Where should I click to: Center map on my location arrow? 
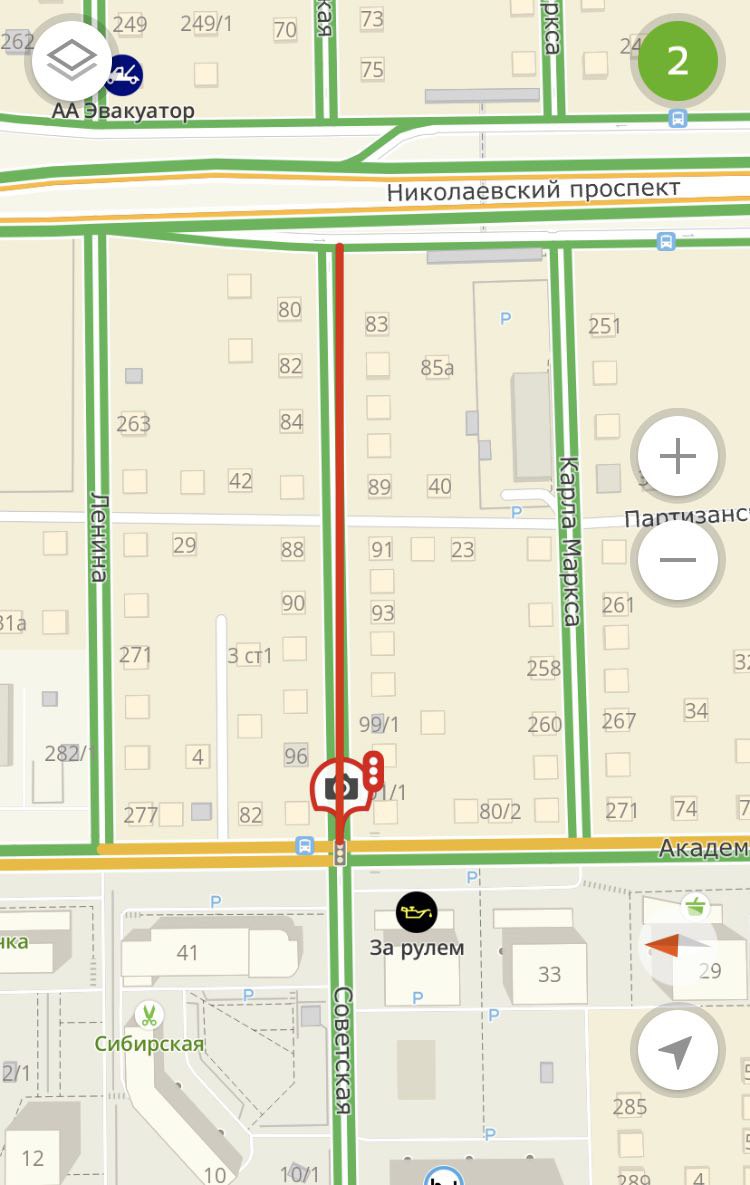[x=678, y=1050]
